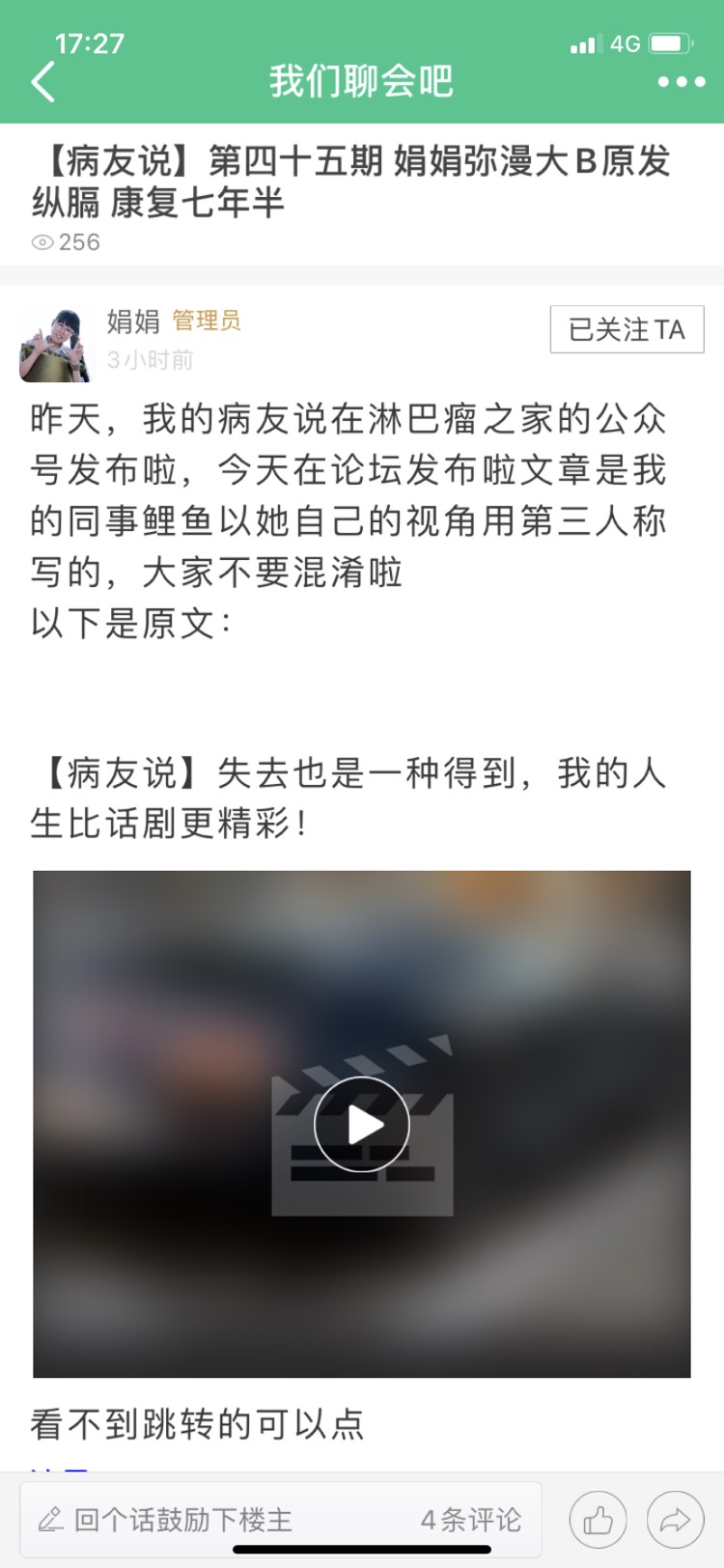
Task: Share this post via arrow icon
Action: coord(675,1521)
